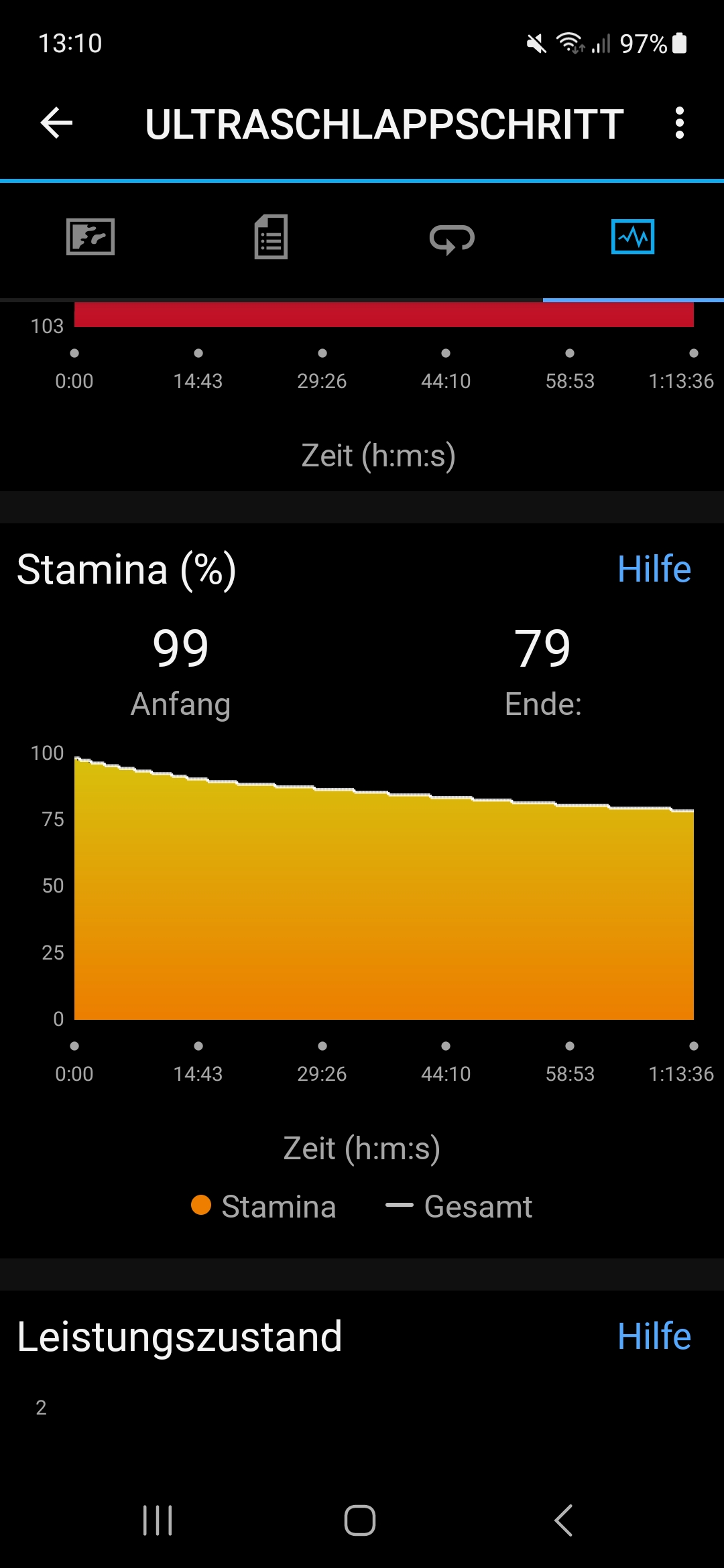Open the three-dot overflow menu
Viewport: 724px width, 1568px height.
[679, 123]
